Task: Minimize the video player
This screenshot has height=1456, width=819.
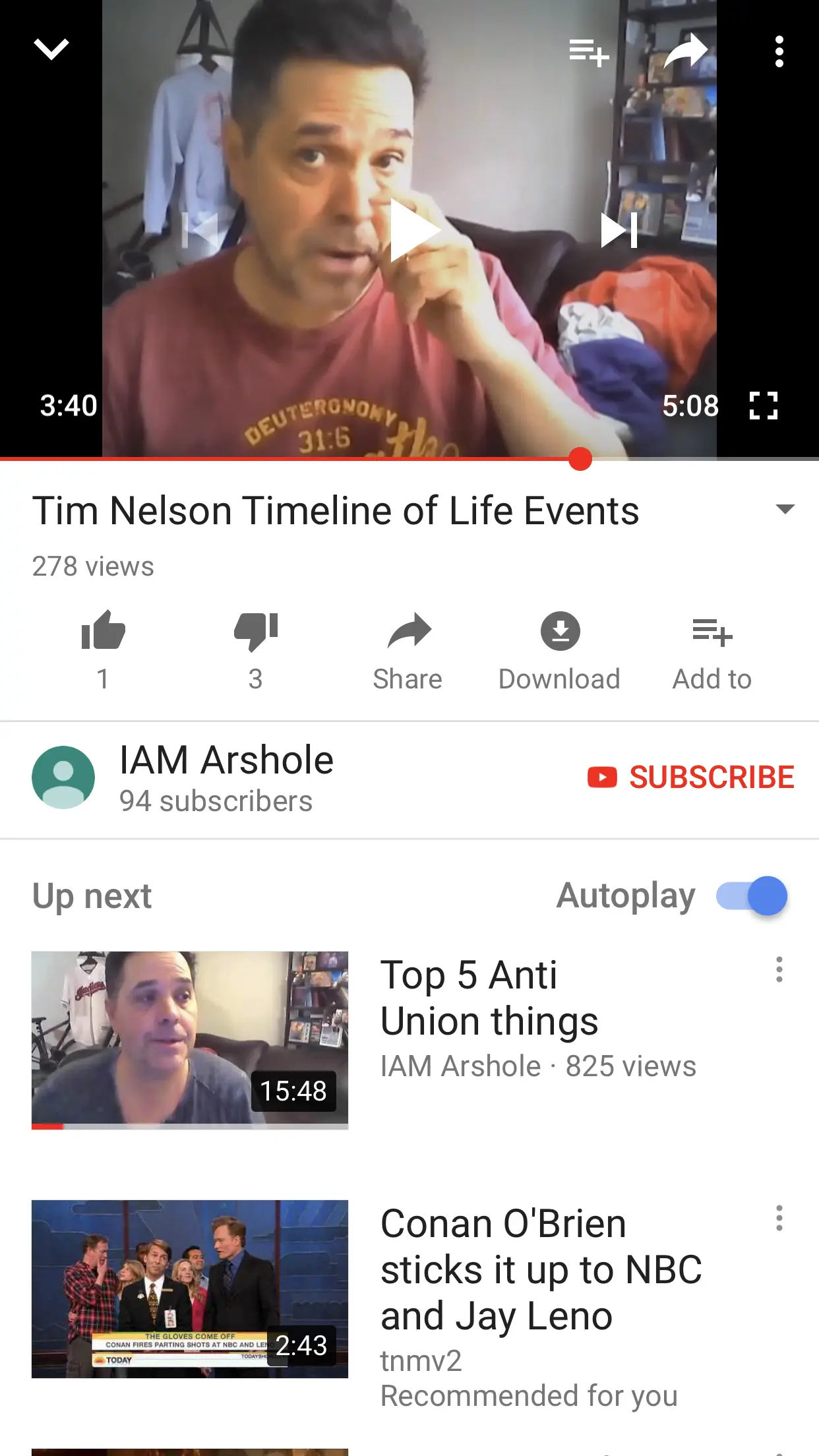Action: 51,49
